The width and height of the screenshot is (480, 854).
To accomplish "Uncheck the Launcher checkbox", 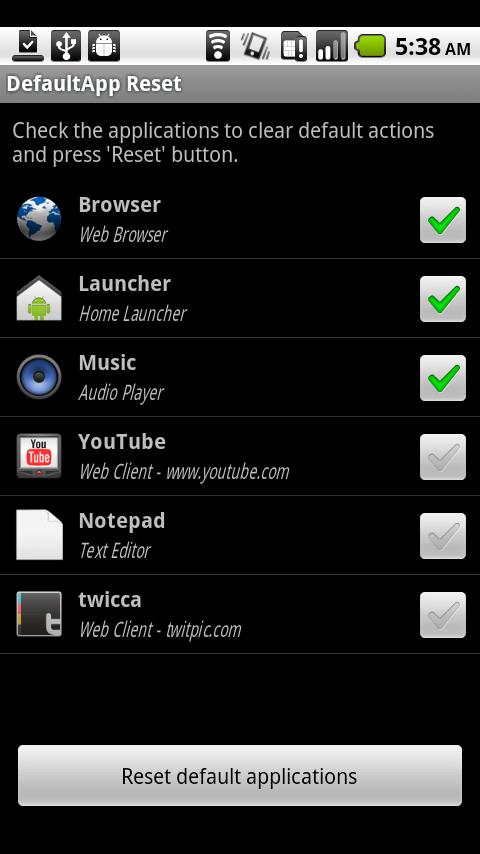I will [x=442, y=299].
